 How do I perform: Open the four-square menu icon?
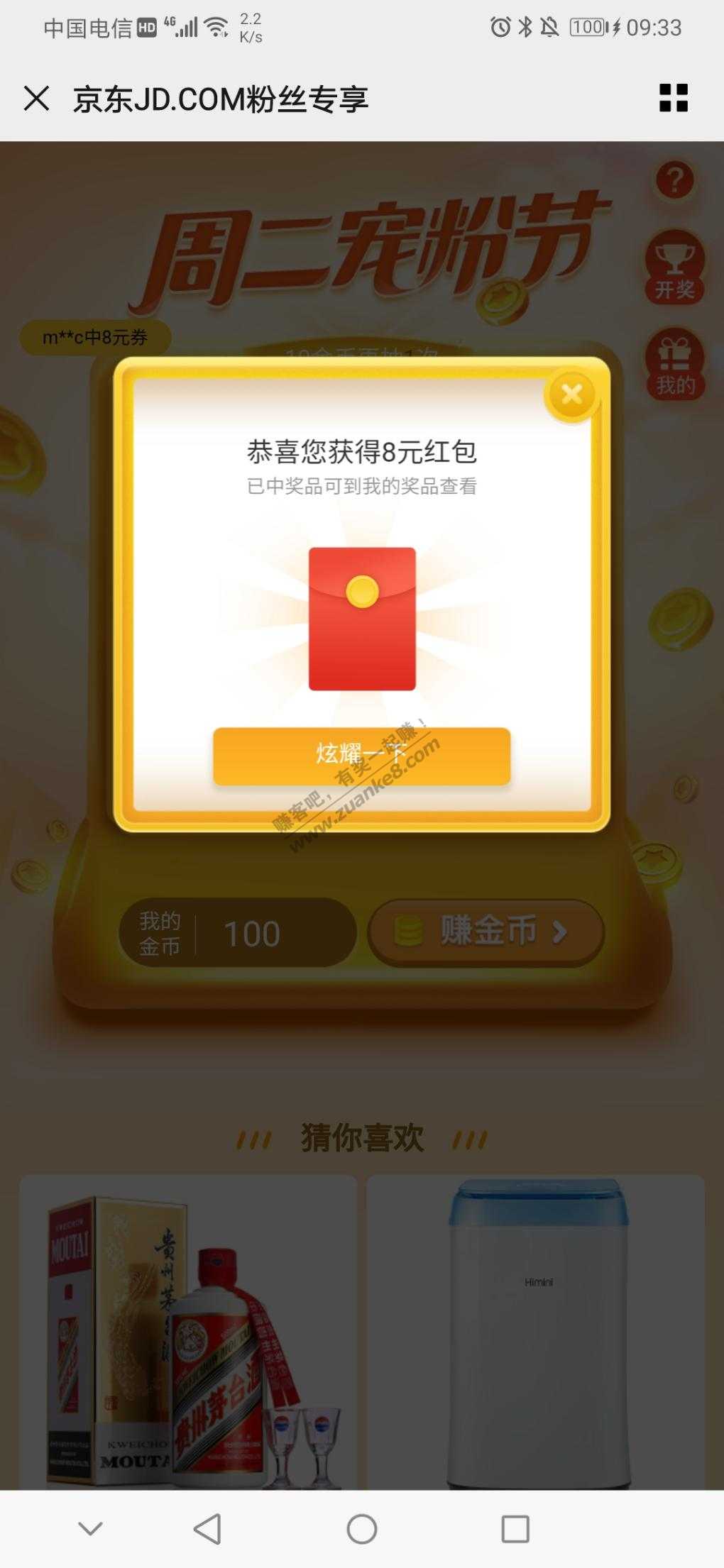[673, 98]
